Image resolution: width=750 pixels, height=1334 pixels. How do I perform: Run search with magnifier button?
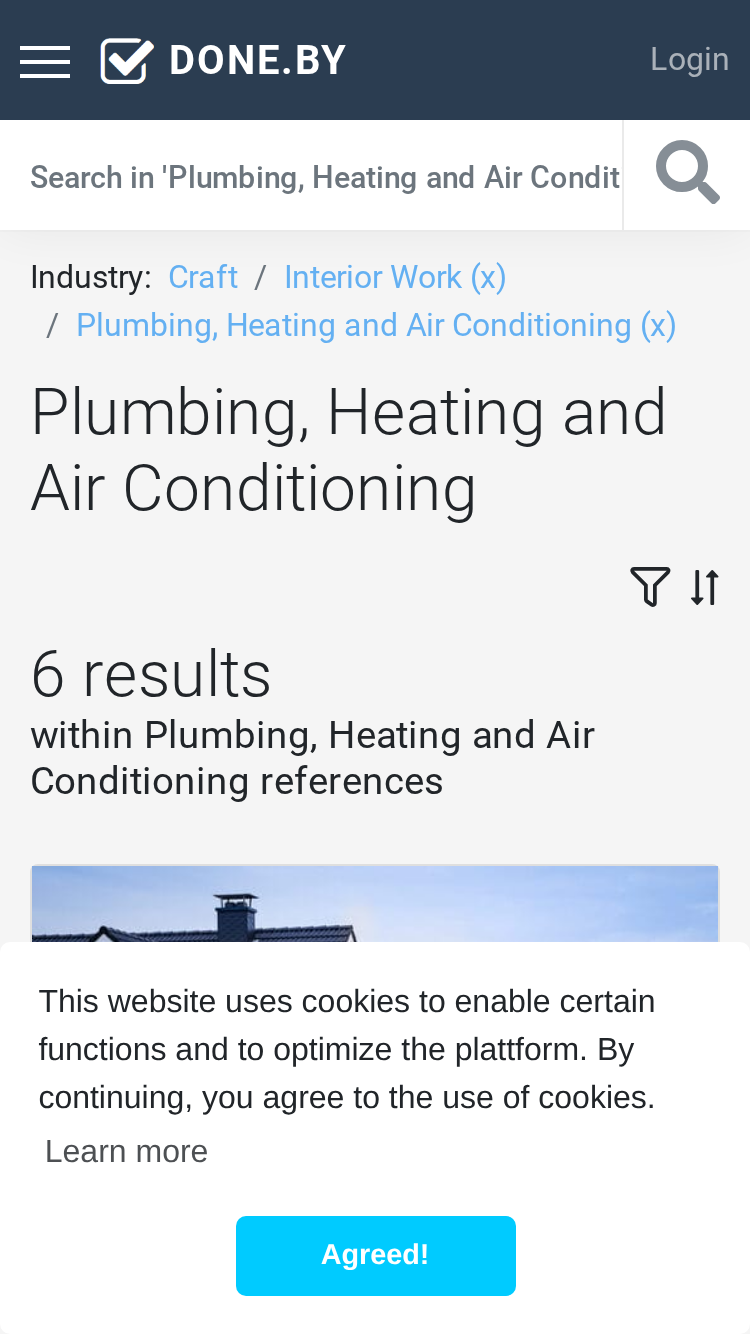pos(687,175)
